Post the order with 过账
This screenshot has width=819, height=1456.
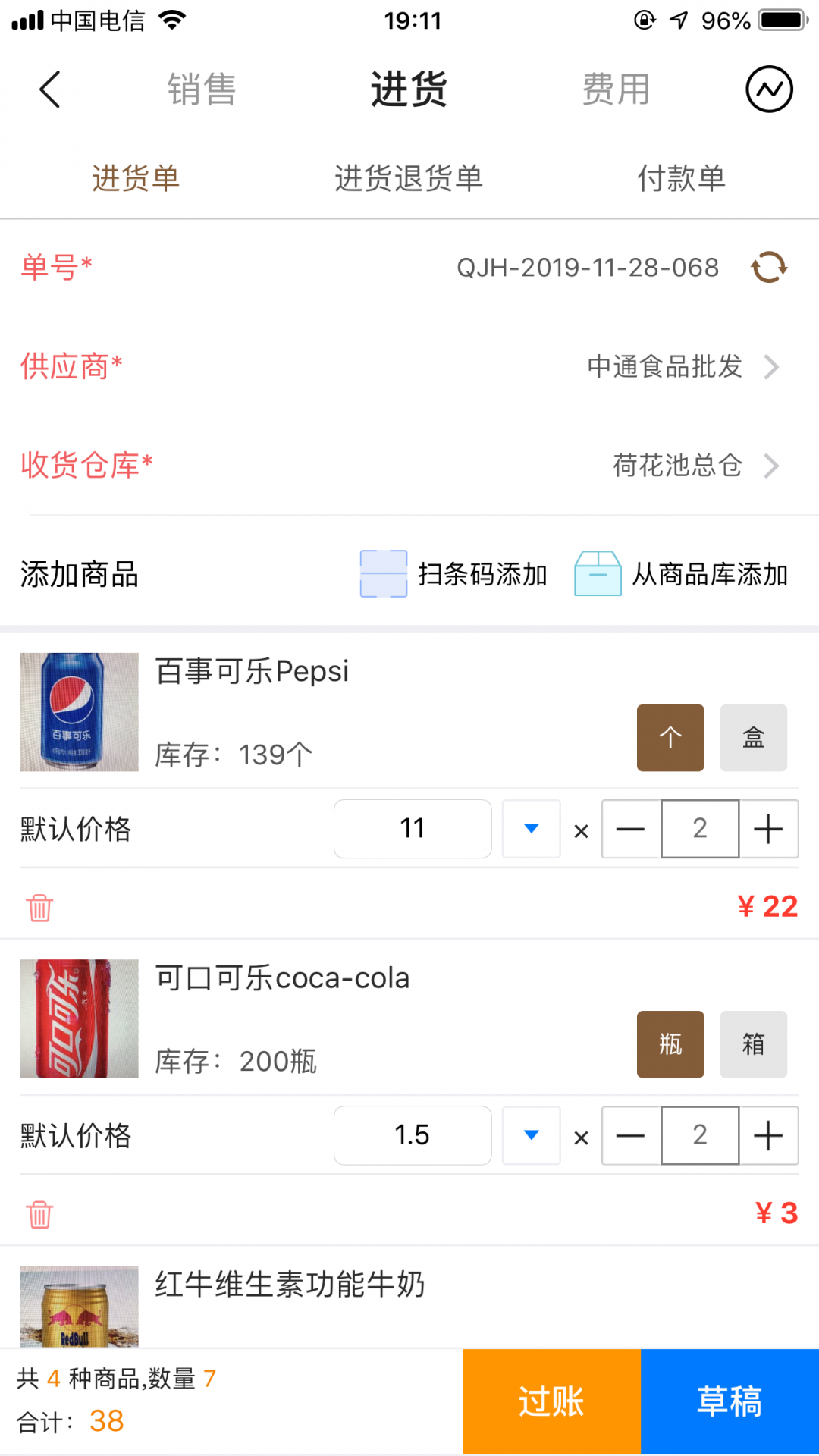(x=551, y=1401)
